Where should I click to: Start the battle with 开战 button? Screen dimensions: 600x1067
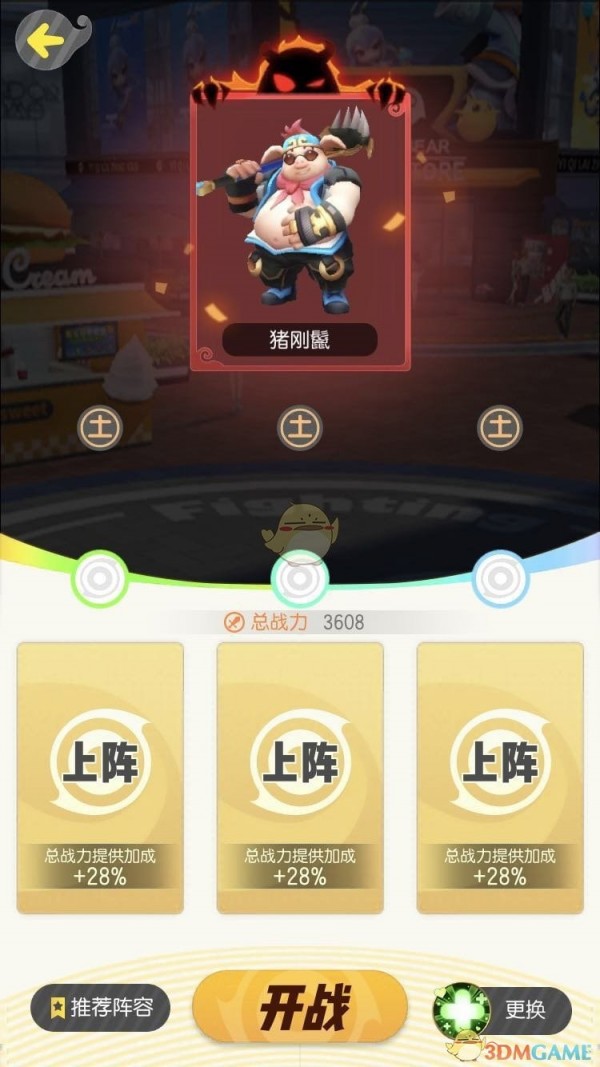click(300, 1009)
